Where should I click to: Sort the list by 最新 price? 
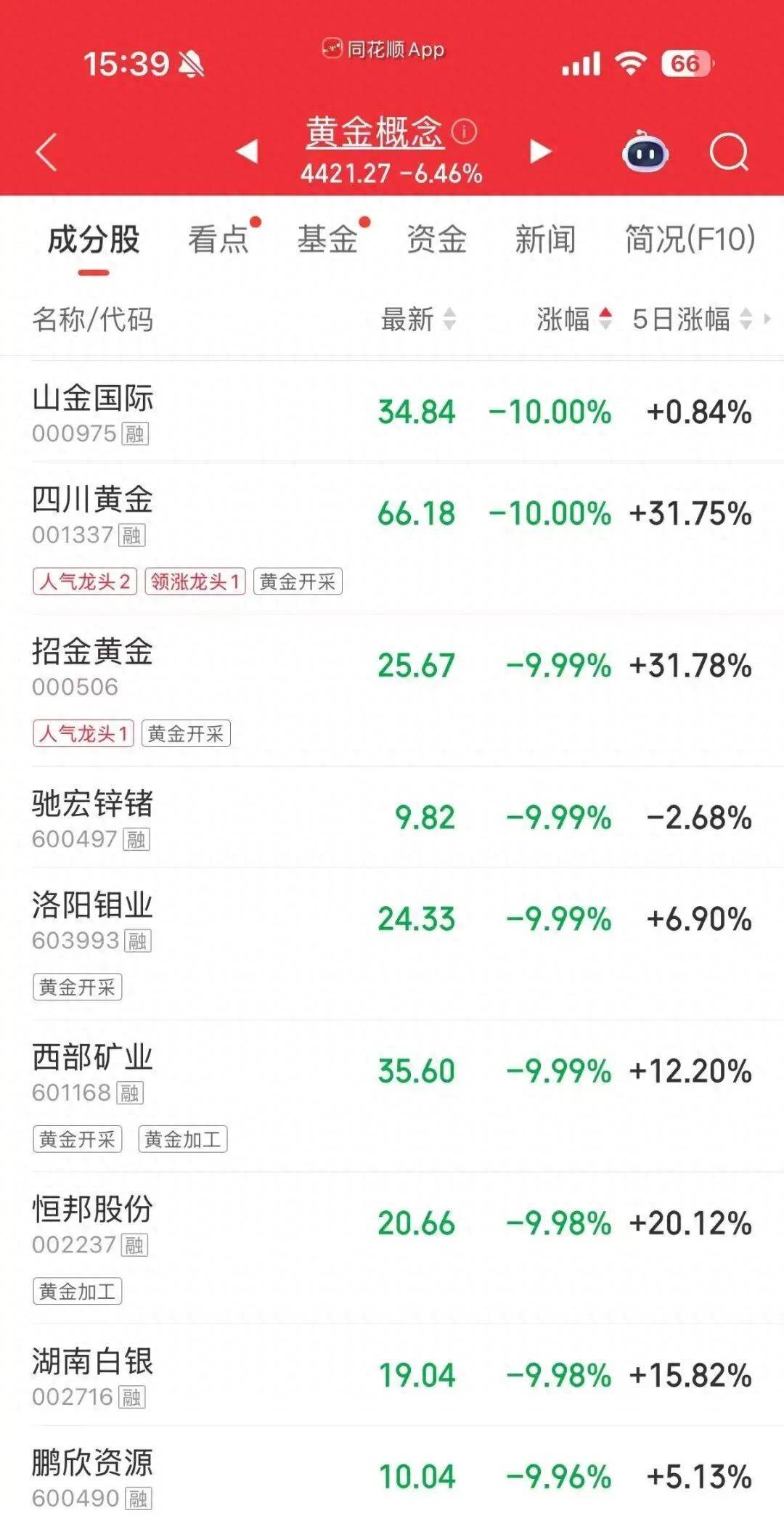pyautogui.click(x=417, y=319)
